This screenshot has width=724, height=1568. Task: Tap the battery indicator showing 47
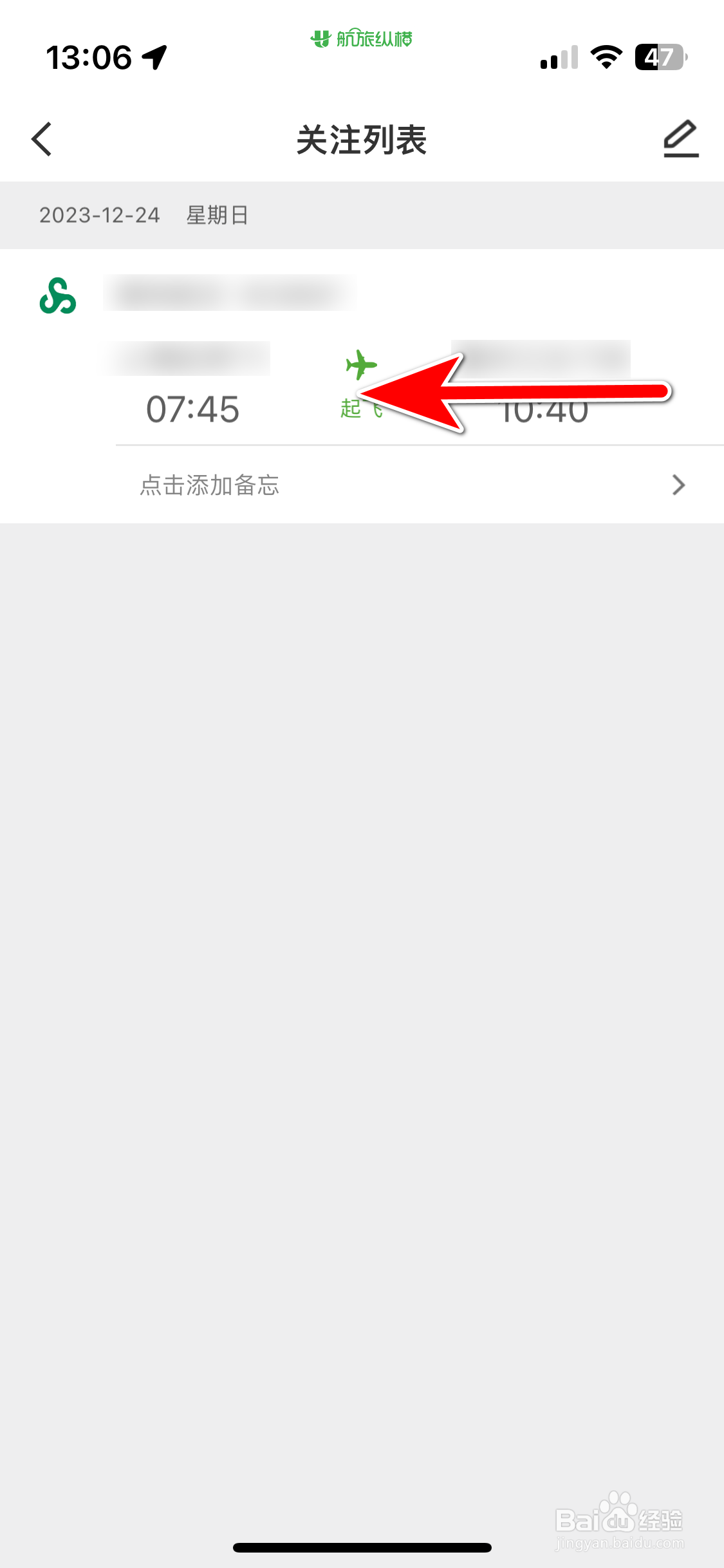click(x=656, y=58)
